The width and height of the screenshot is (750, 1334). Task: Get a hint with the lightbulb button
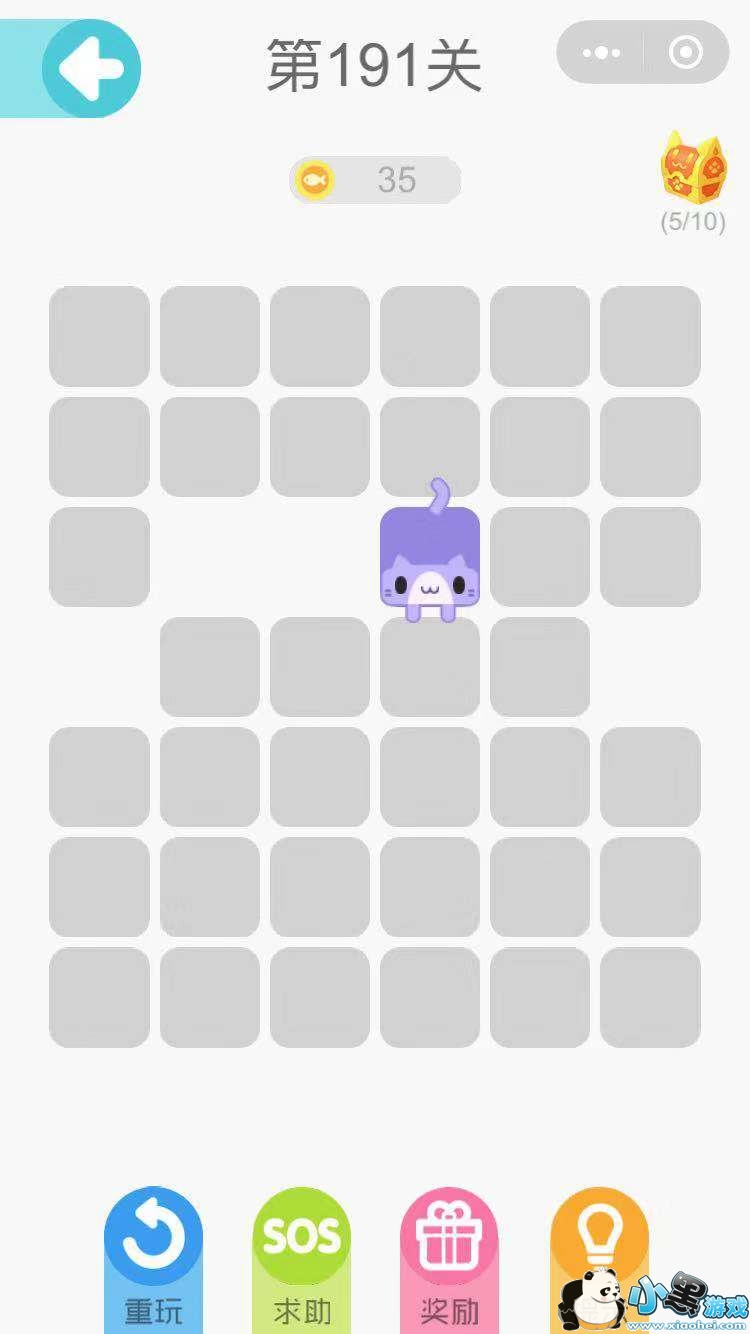pos(598,1240)
